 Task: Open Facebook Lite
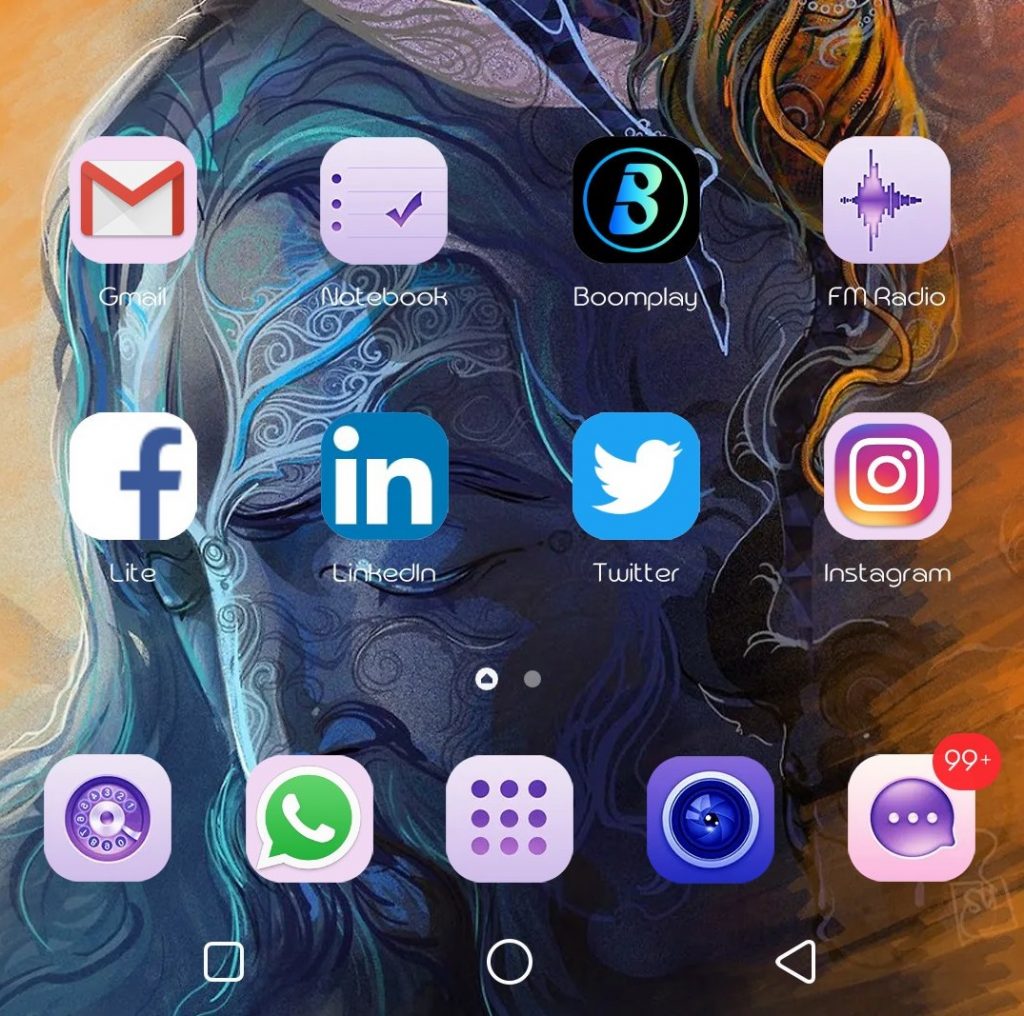coord(133,476)
